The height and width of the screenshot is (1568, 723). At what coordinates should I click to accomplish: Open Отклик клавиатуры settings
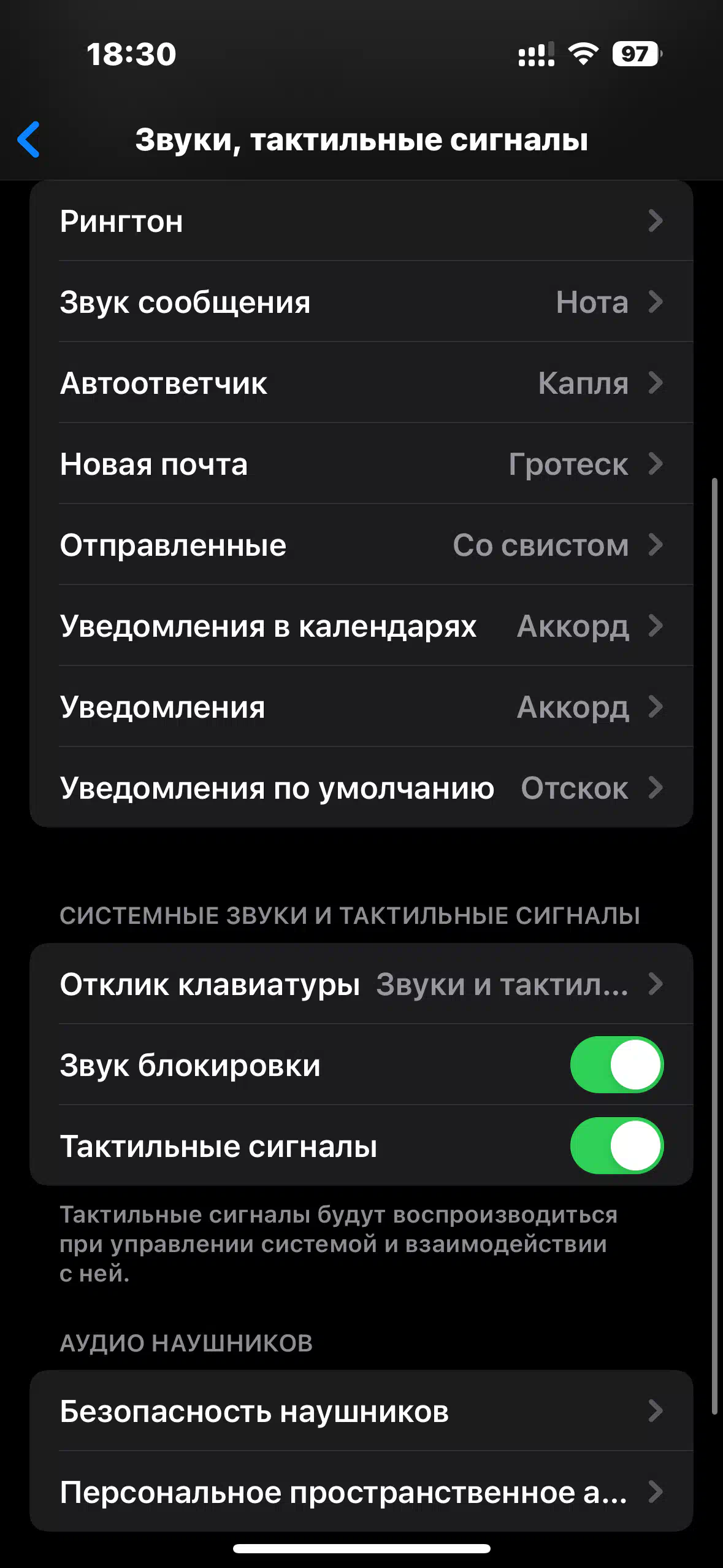[361, 983]
